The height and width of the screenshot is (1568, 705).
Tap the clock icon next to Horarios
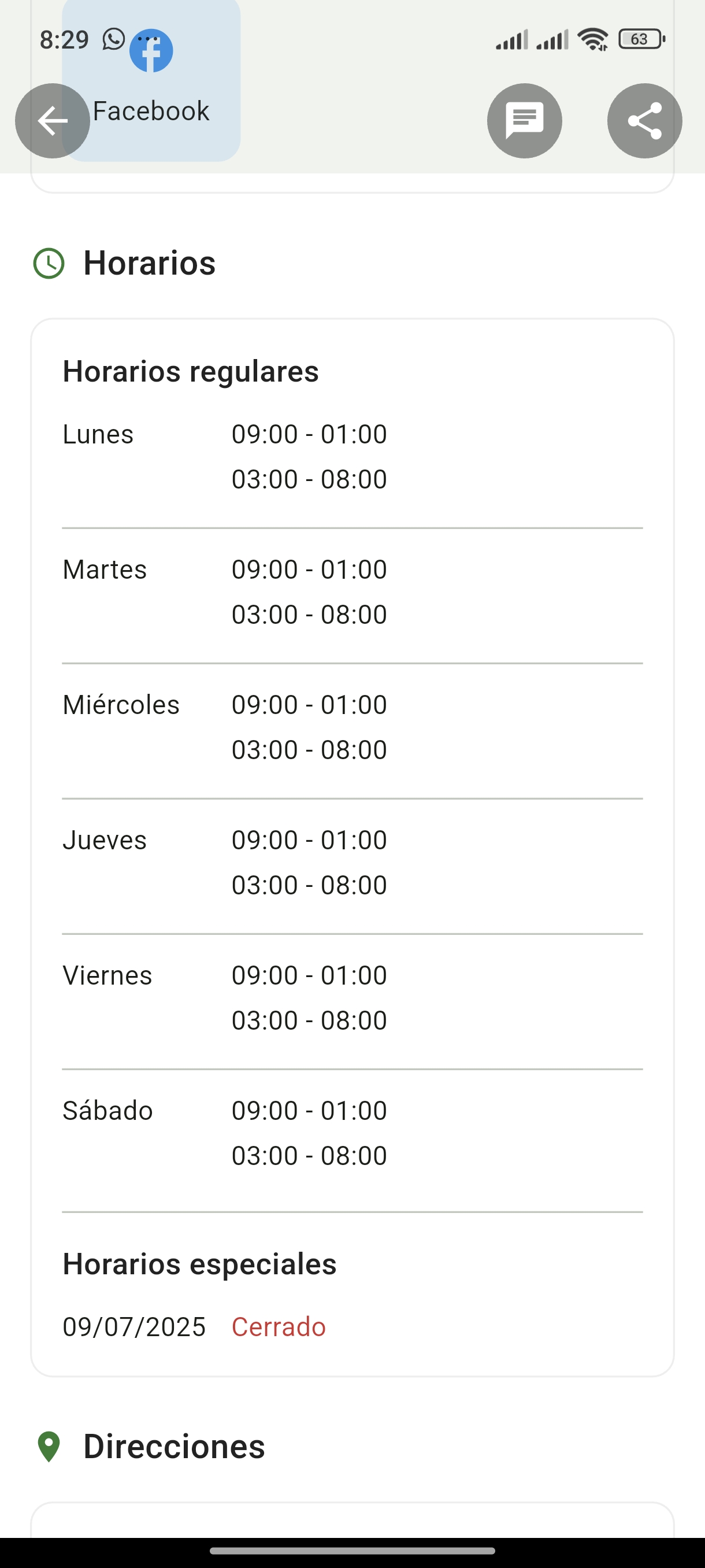(x=49, y=264)
